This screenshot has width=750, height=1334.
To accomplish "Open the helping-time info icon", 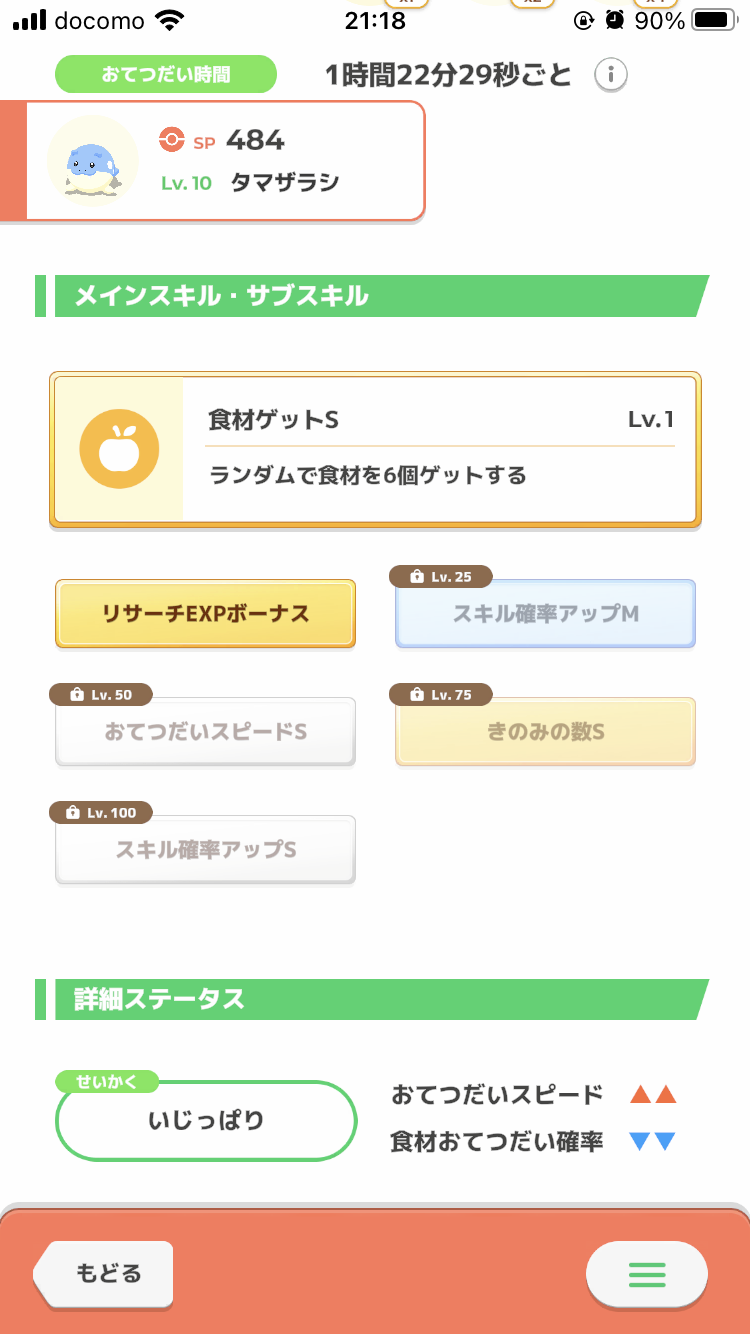I will pyautogui.click(x=611, y=75).
